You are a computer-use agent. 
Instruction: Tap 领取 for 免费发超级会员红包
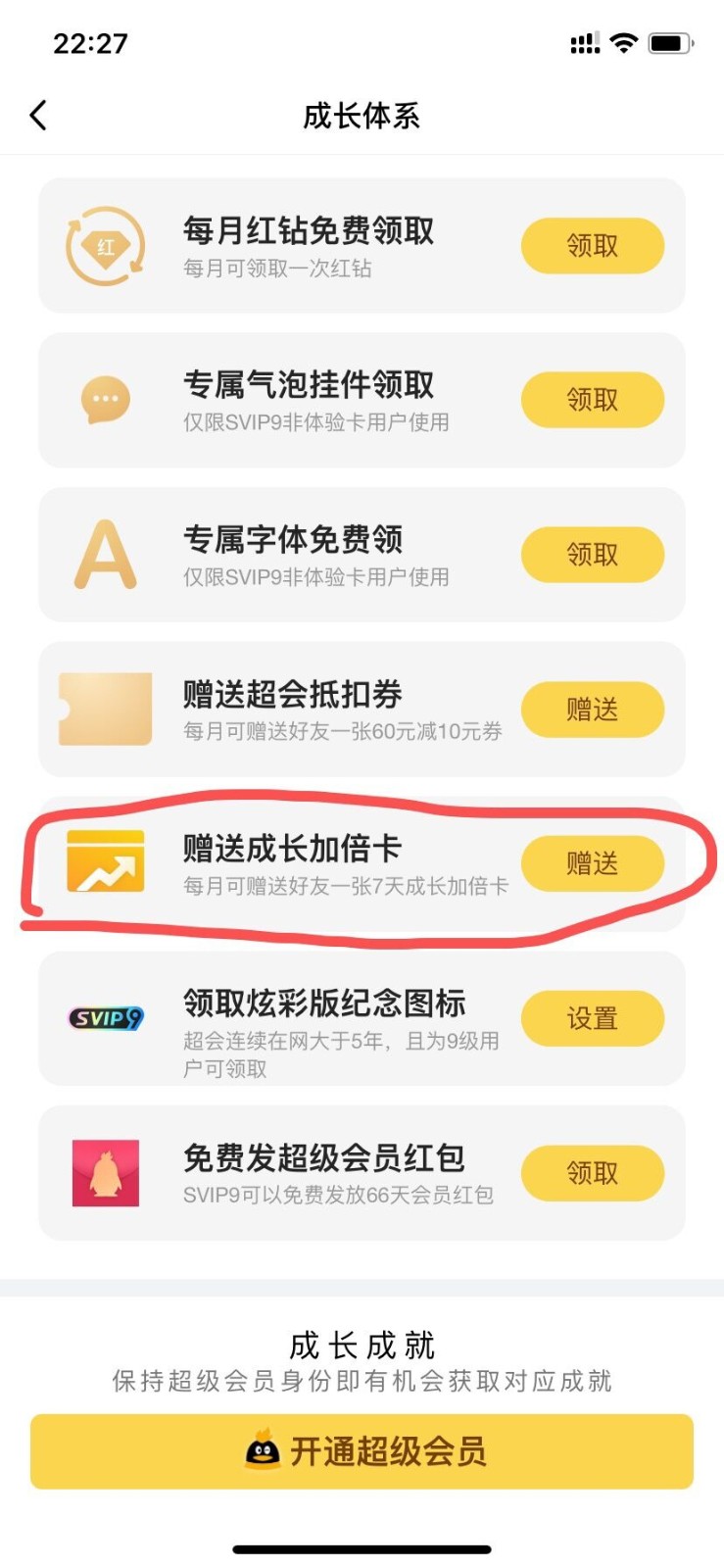(x=592, y=1173)
